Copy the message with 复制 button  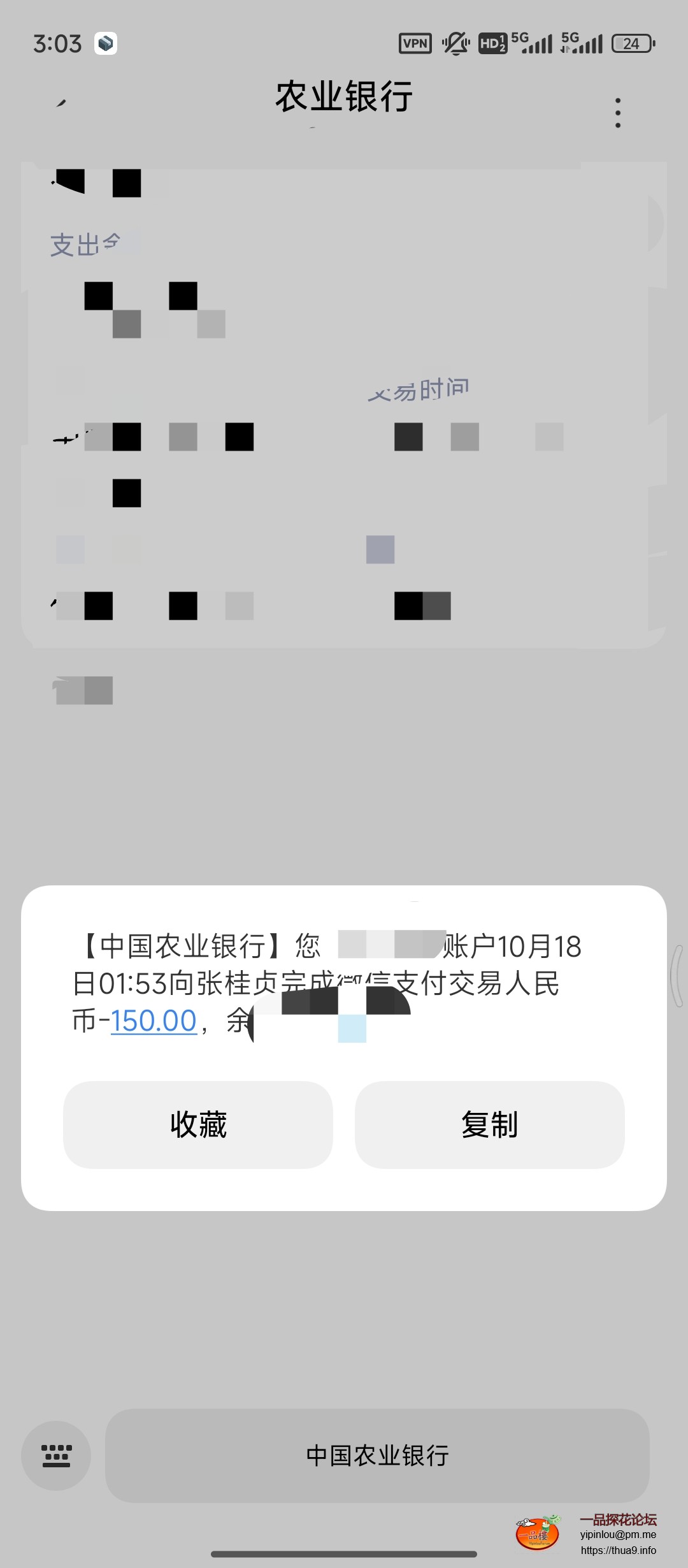click(x=489, y=1124)
